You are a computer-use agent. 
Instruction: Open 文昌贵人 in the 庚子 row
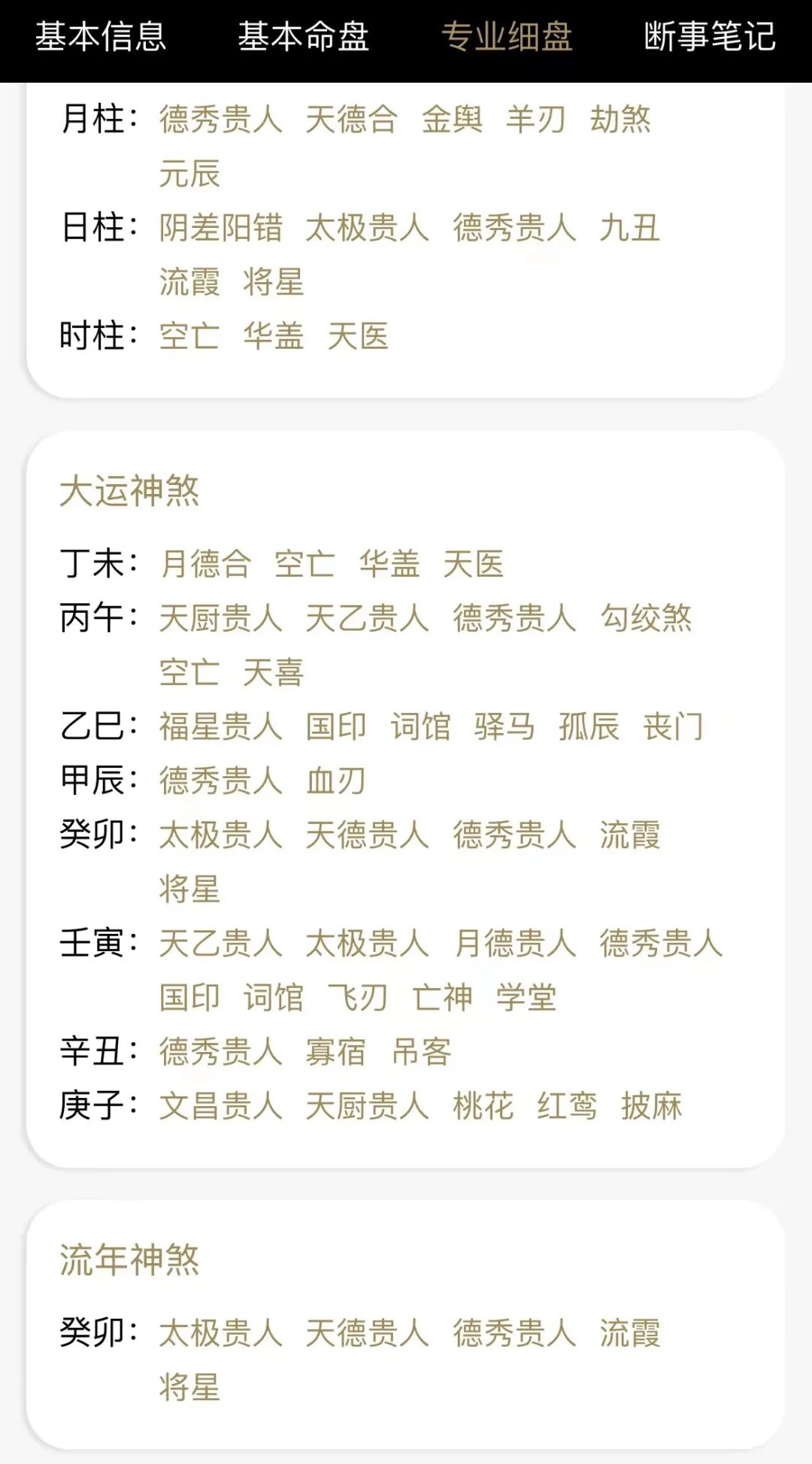221,1106
